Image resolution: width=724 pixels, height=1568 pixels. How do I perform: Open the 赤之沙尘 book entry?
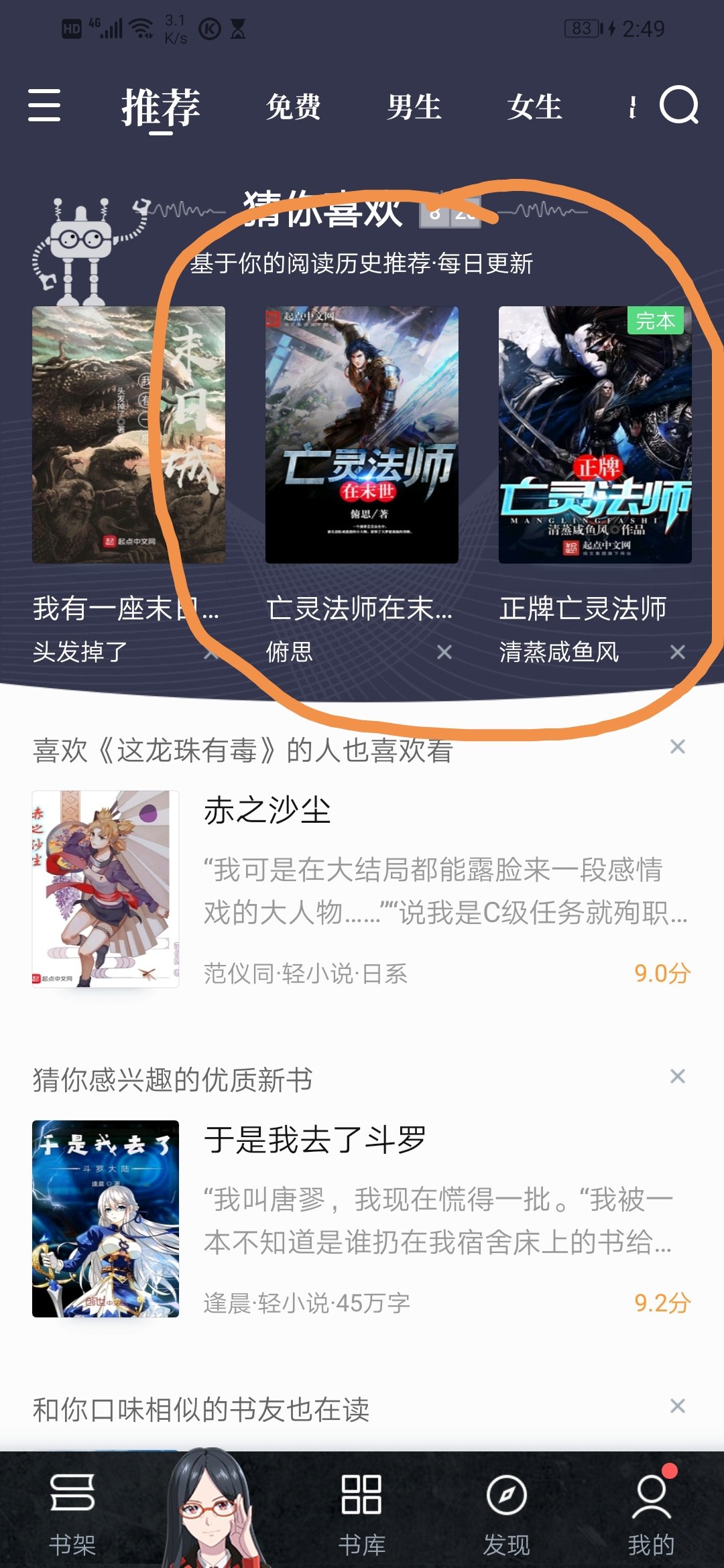point(362,889)
